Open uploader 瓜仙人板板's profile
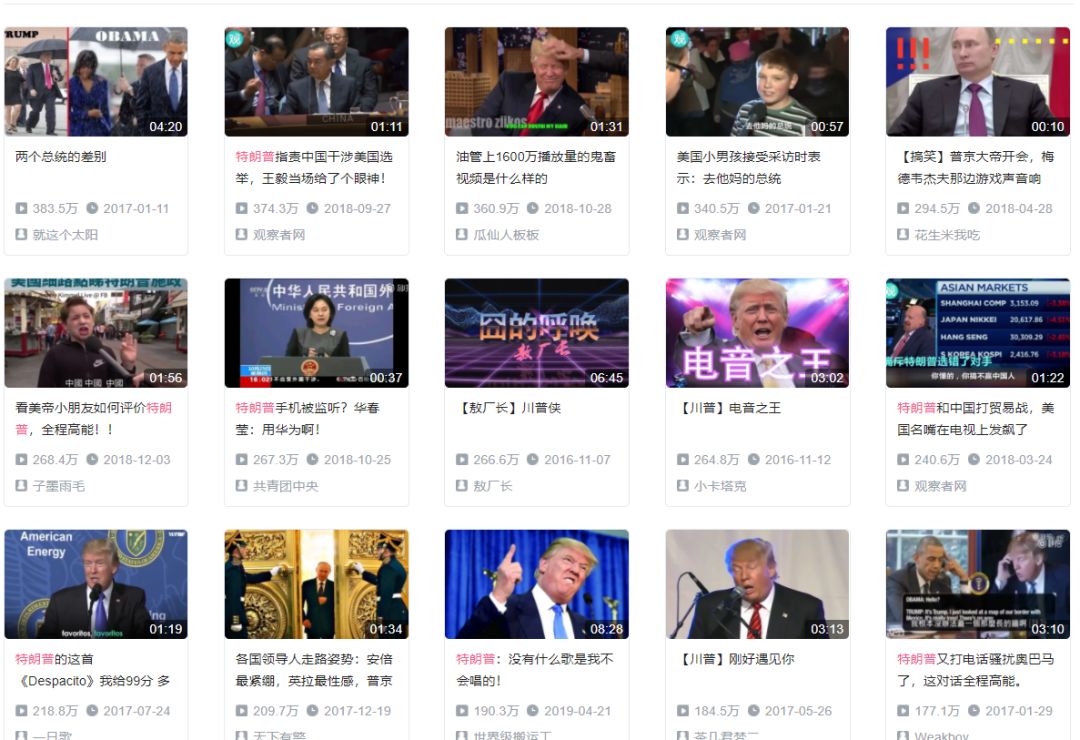This screenshot has height=740, width=1080. 506,235
